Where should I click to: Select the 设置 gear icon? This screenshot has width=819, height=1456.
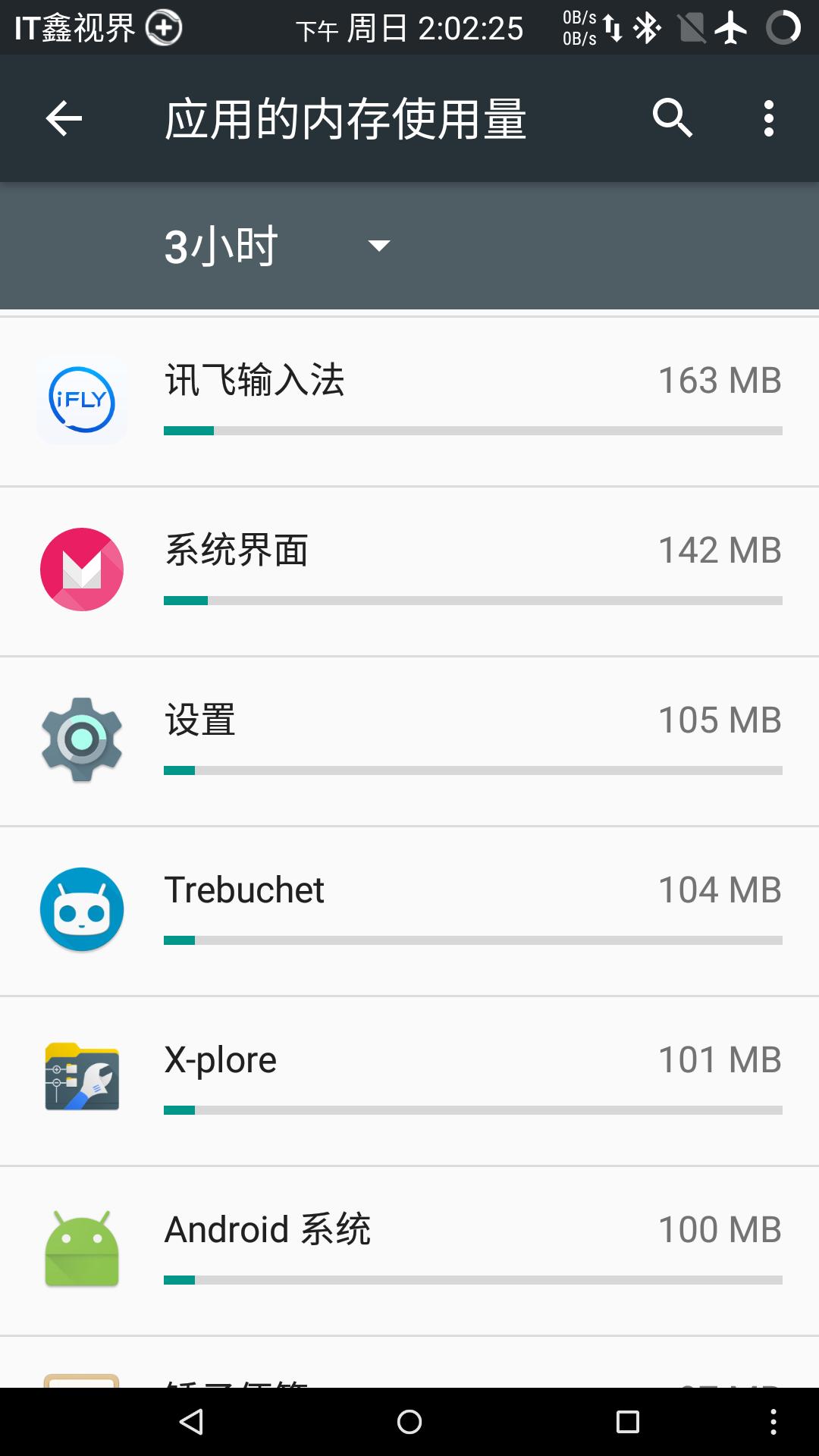(x=81, y=739)
